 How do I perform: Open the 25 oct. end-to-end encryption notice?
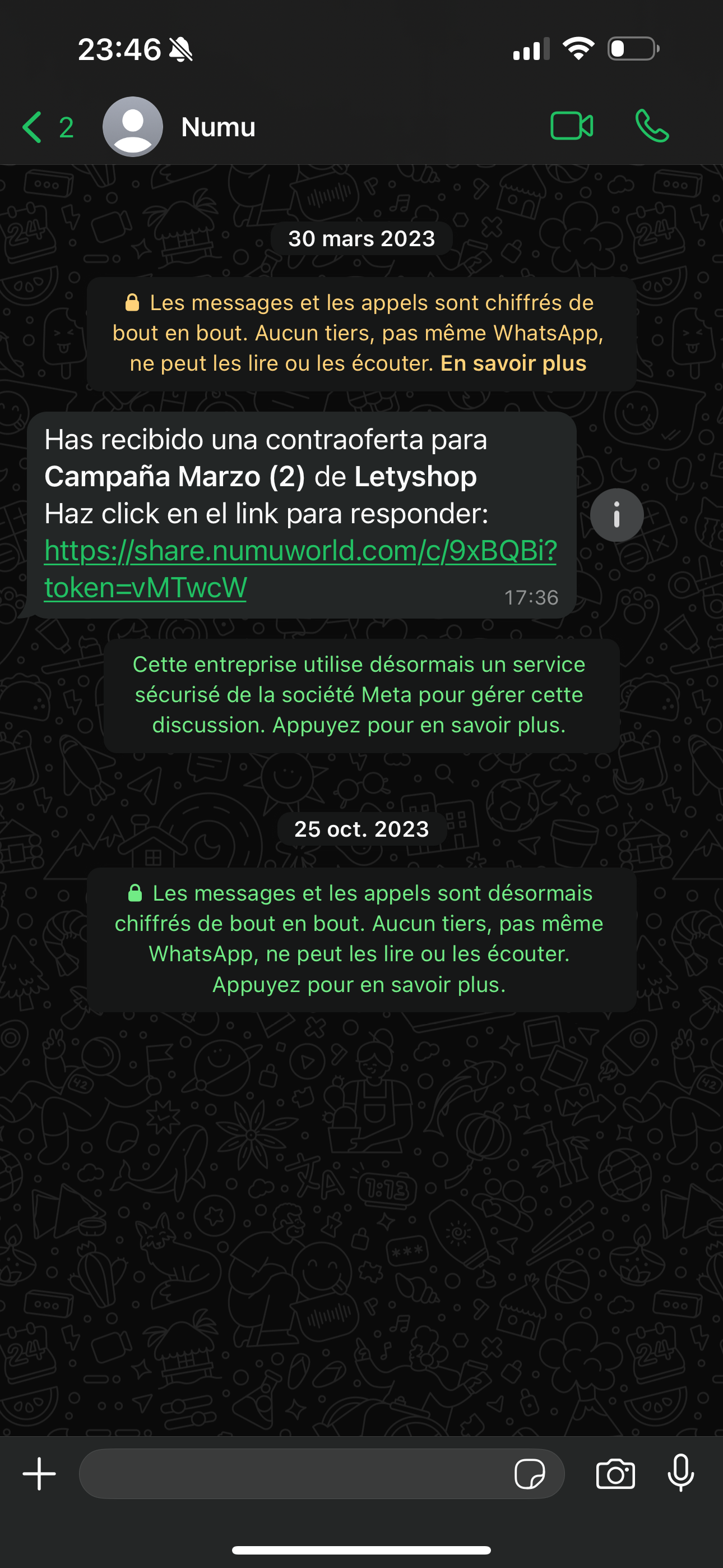point(361,938)
